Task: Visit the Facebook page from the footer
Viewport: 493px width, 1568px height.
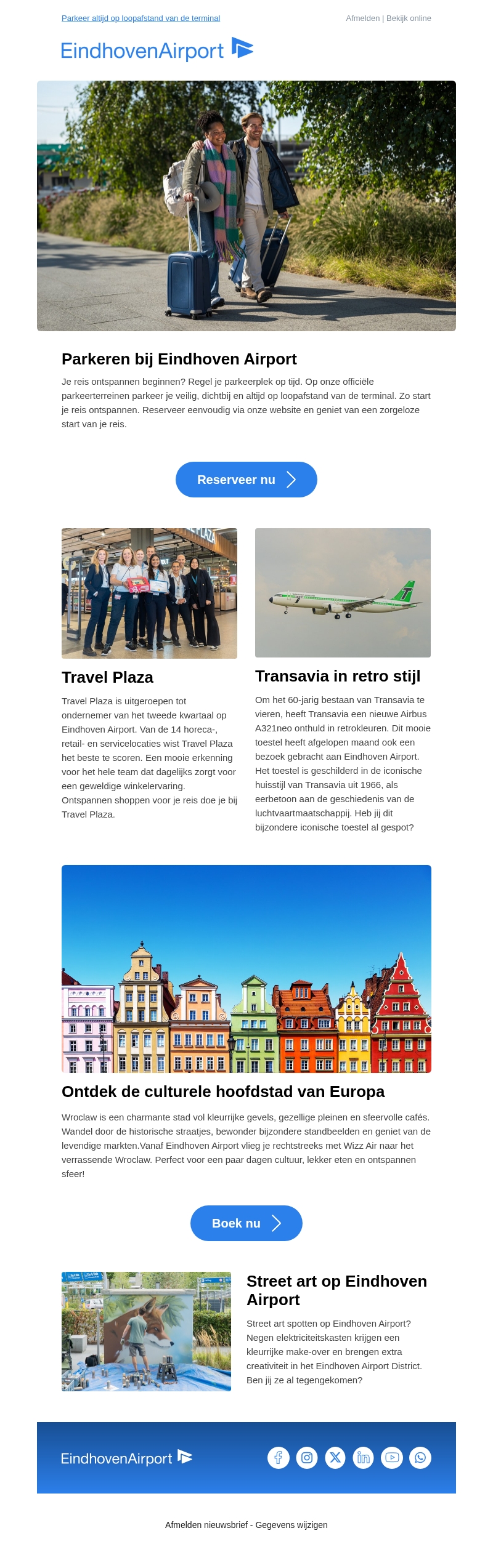Action: pyautogui.click(x=279, y=1457)
